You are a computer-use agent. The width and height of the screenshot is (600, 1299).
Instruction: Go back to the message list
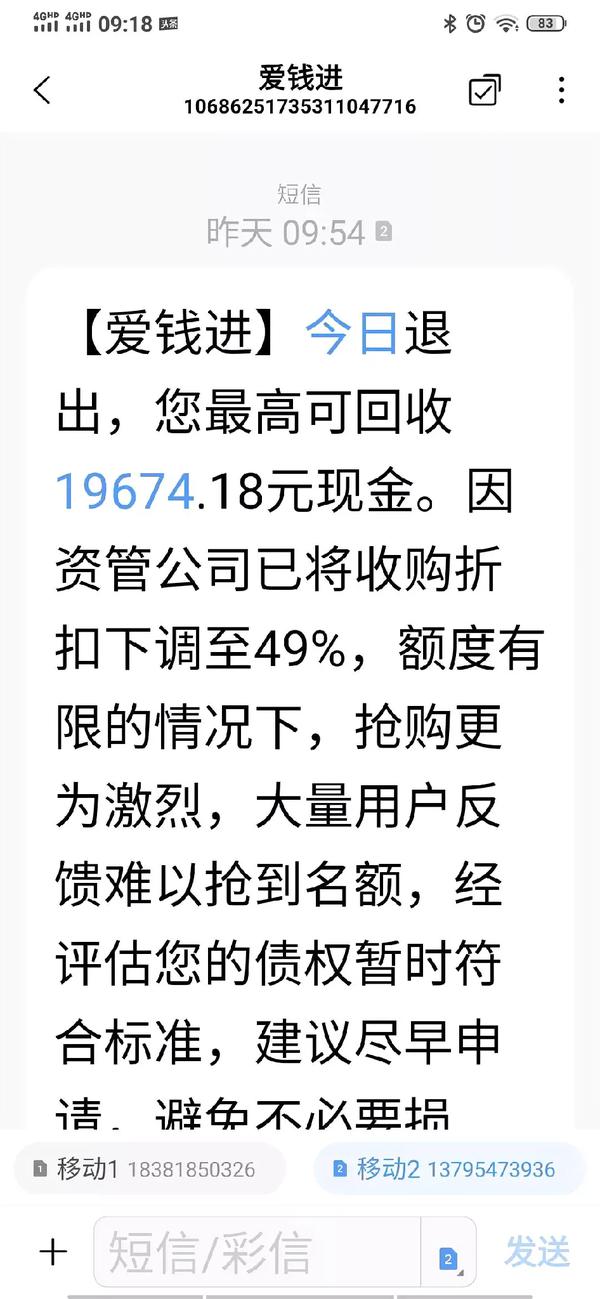tap(41, 90)
